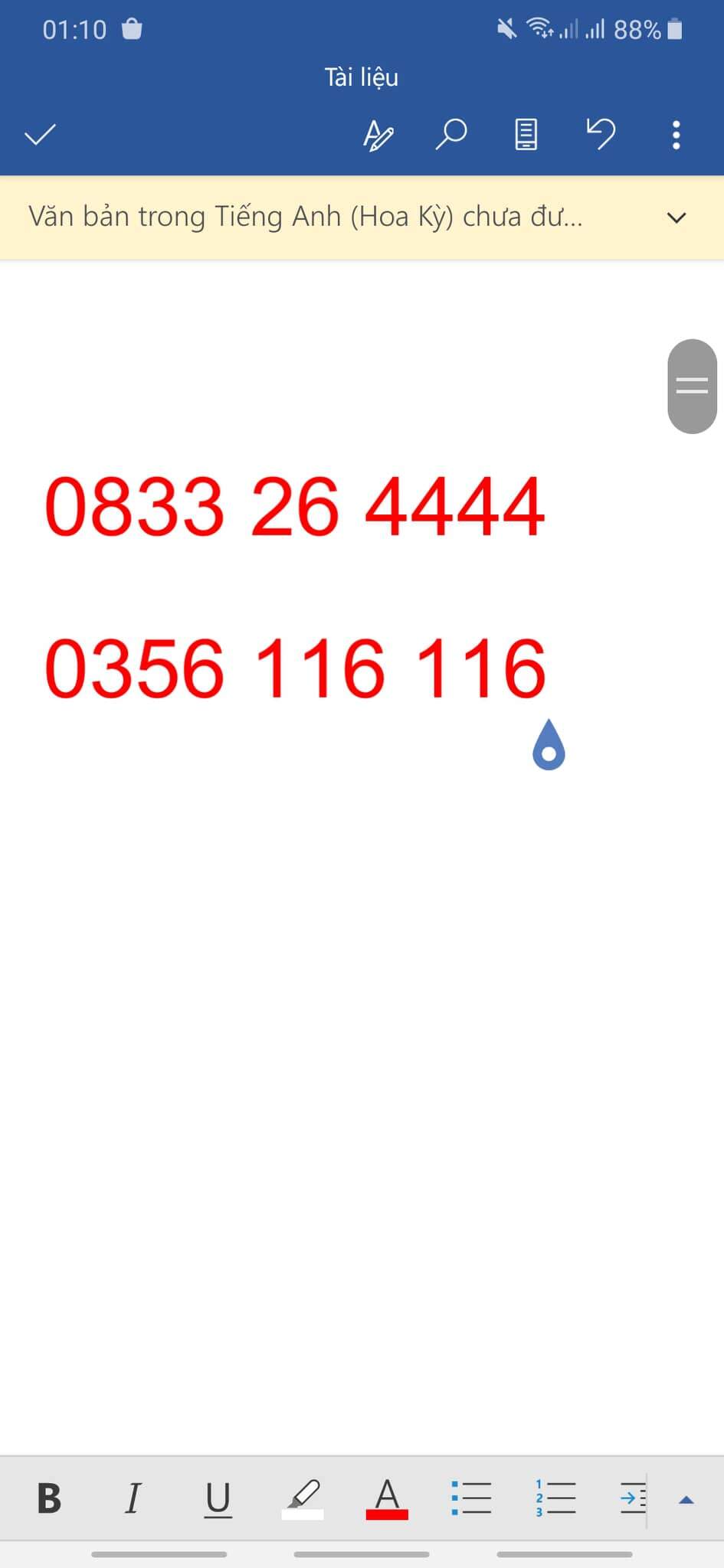Switch to mobile reading view
The width and height of the screenshot is (724, 1568).
click(526, 135)
